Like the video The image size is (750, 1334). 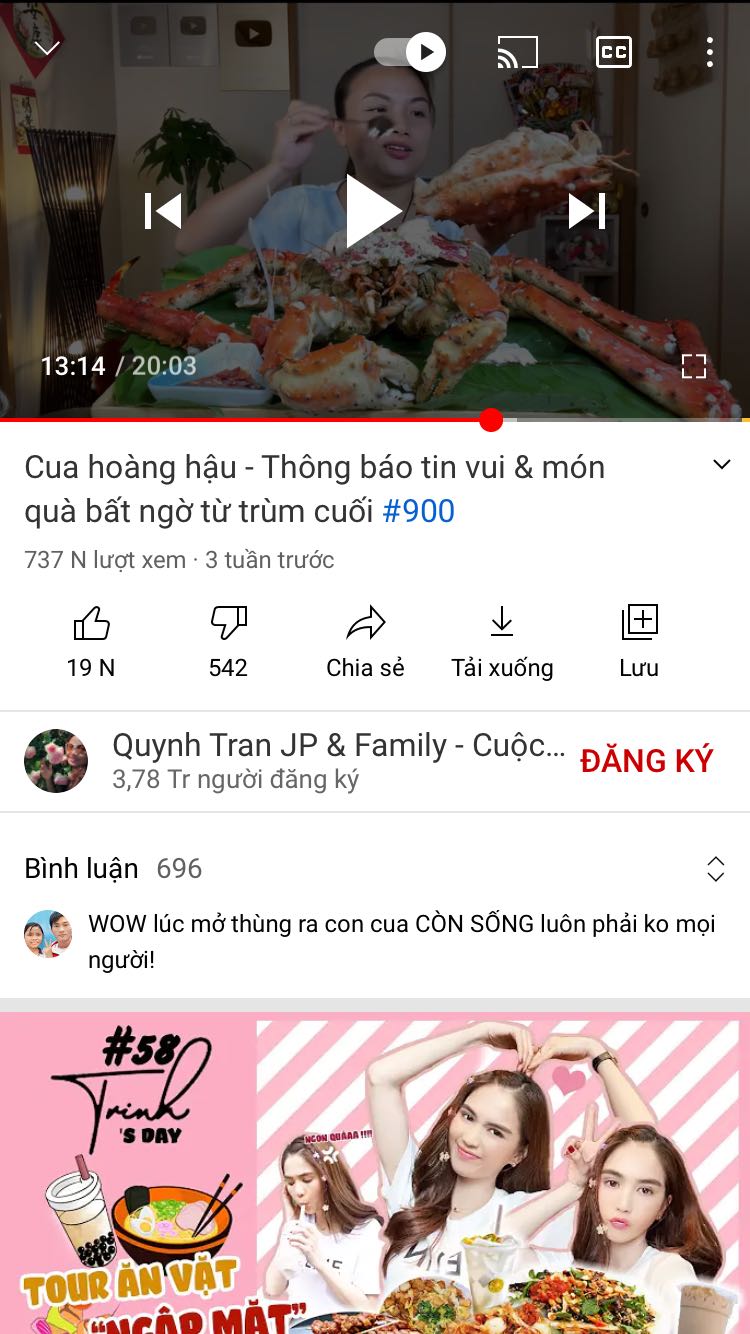pos(91,642)
